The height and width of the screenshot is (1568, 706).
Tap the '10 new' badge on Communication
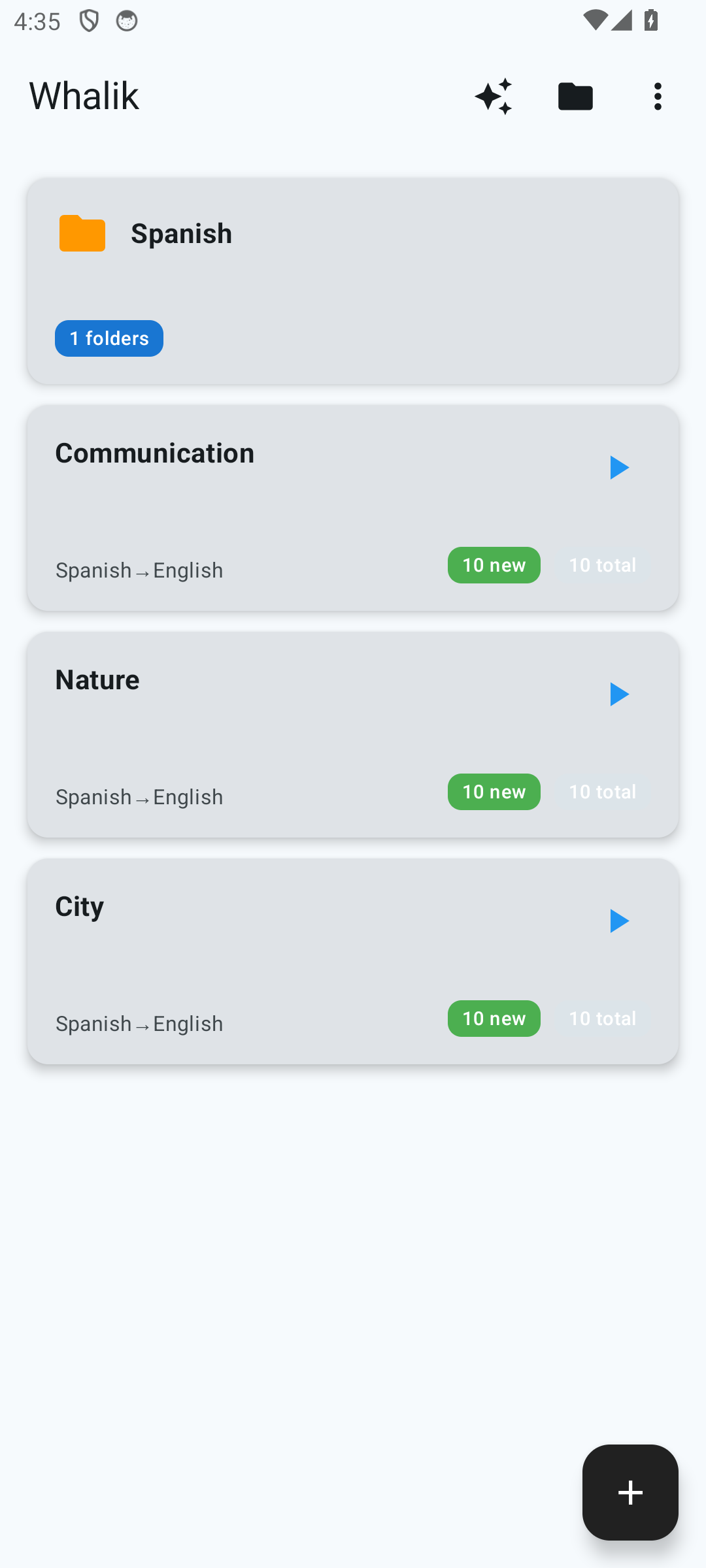click(x=494, y=564)
